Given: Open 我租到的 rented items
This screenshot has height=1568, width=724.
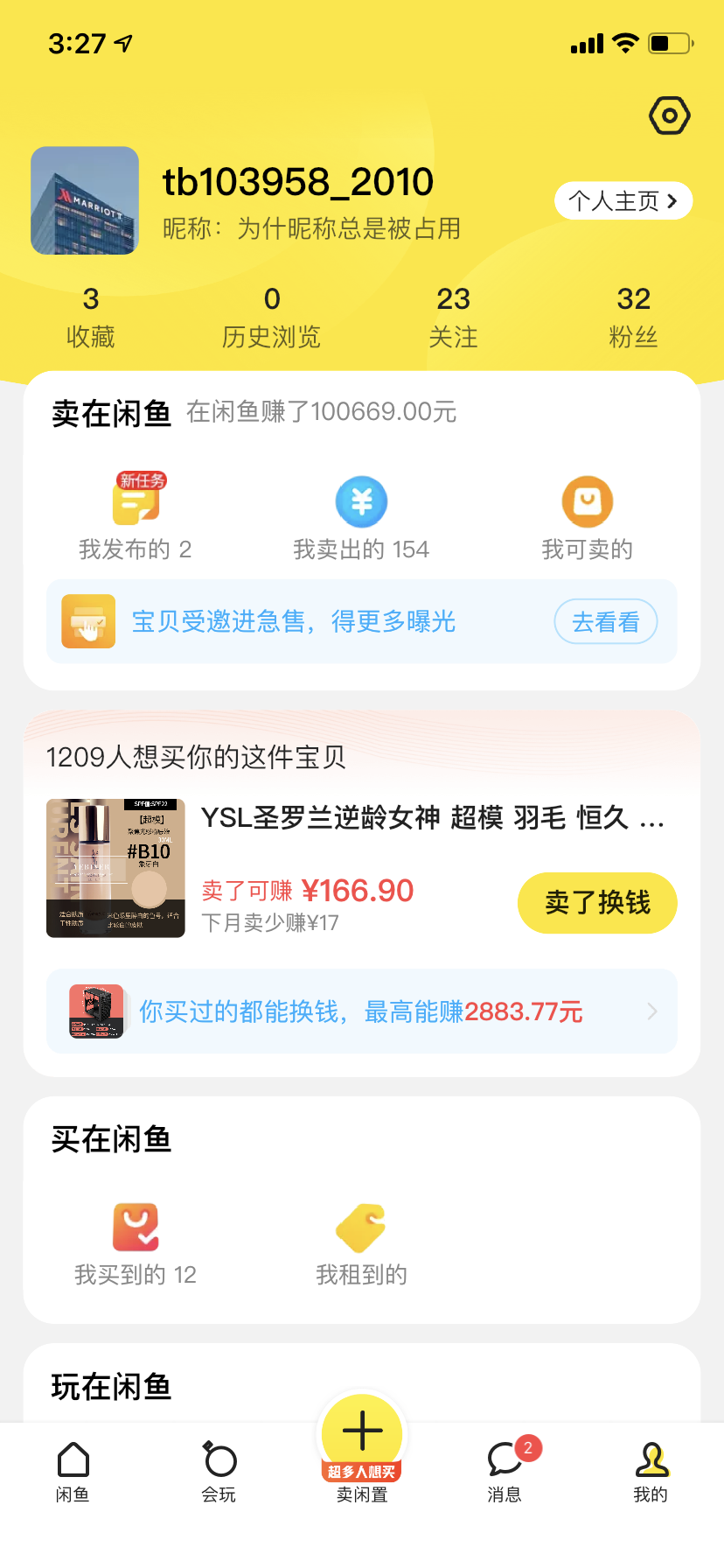Looking at the screenshot, I should pyautogui.click(x=361, y=1243).
